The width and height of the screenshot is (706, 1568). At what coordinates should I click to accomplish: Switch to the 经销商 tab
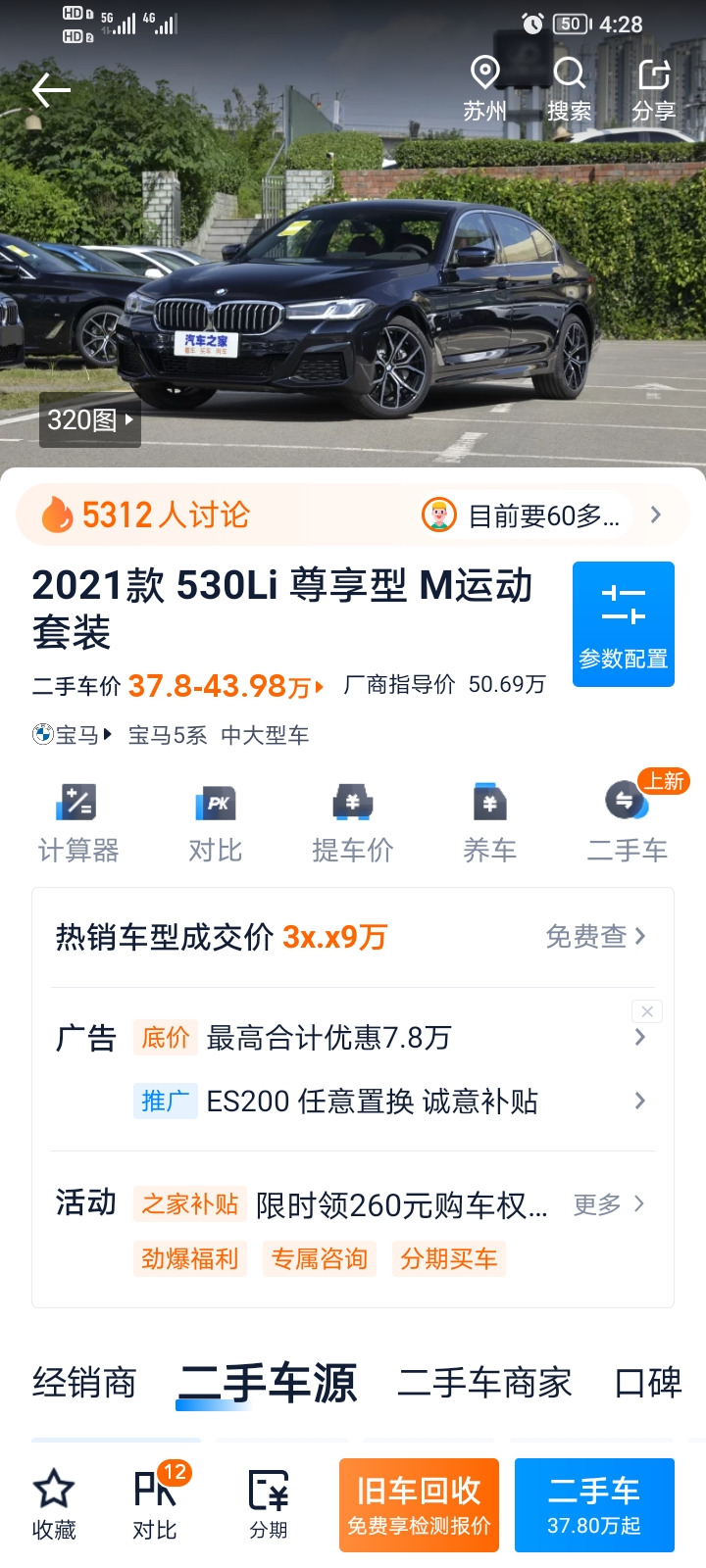click(84, 1383)
